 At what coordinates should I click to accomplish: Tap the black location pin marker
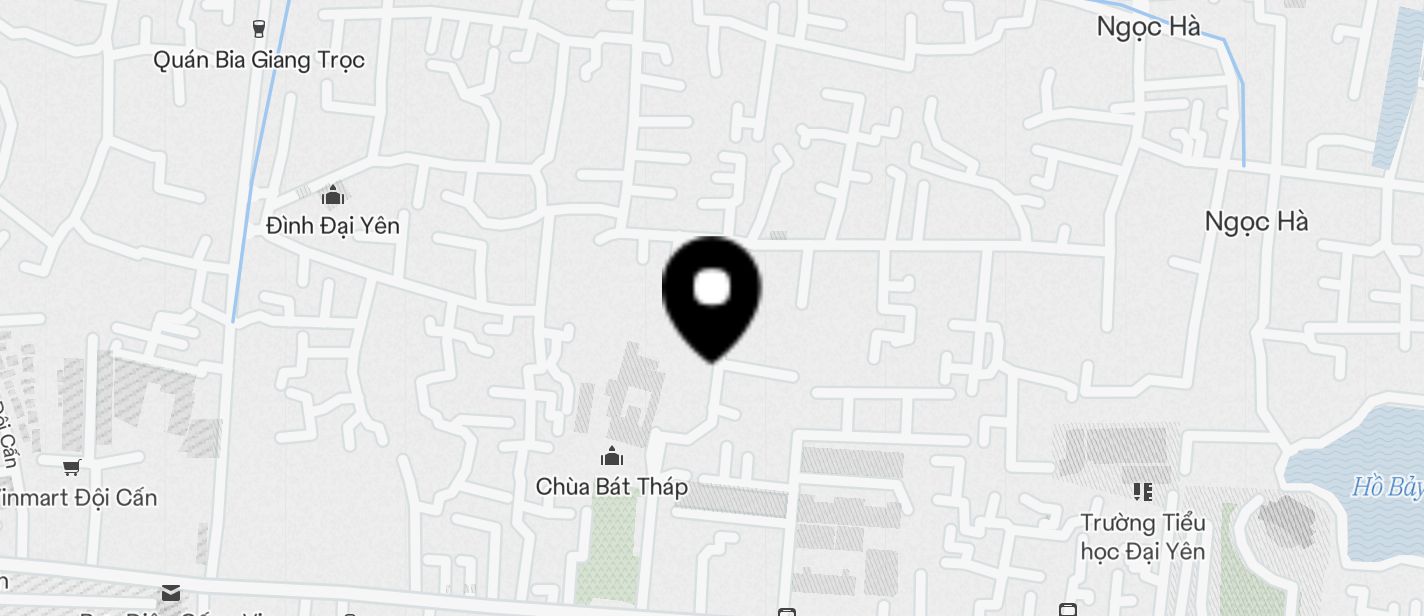(x=711, y=293)
